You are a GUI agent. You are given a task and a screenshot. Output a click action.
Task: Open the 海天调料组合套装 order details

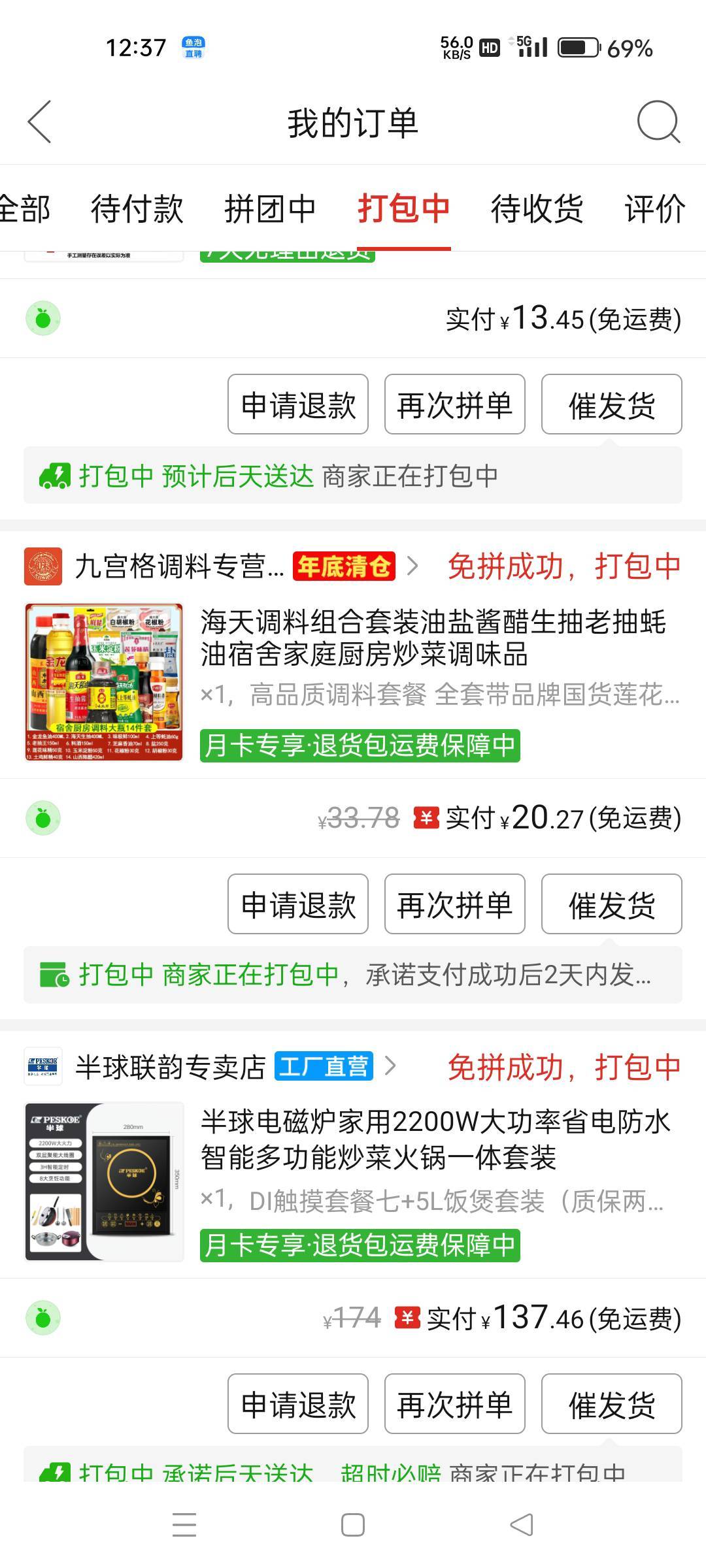coord(433,638)
